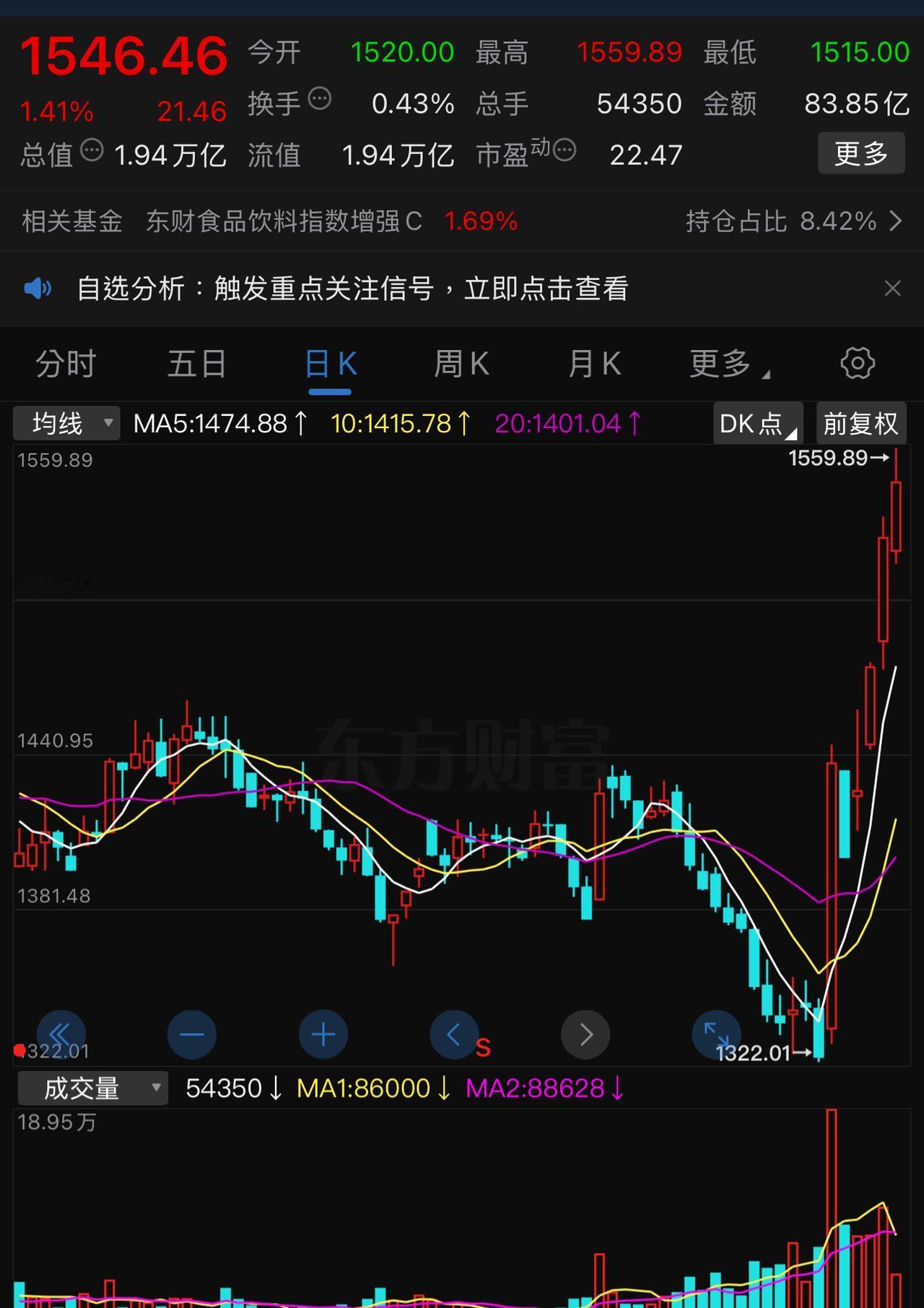Click the speaker icon on the analysis banner

click(38, 287)
